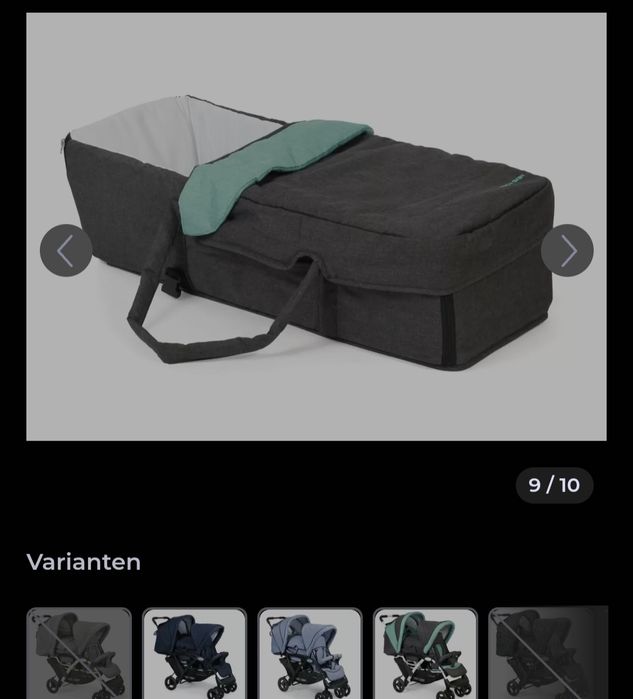The image size is (633, 699).
Task: Go to the next product image
Action: pyautogui.click(x=567, y=250)
